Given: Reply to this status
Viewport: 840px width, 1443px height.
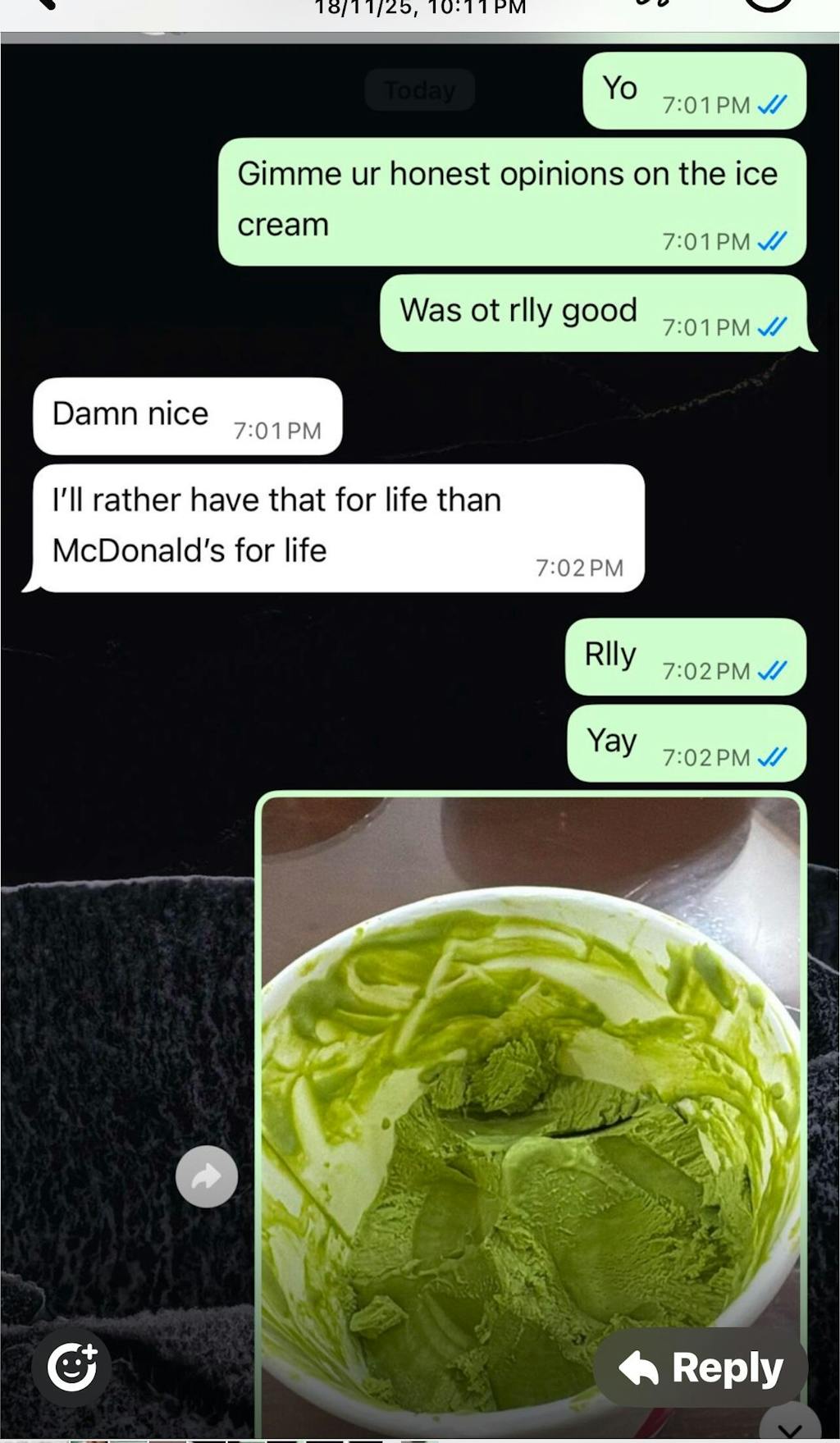Looking at the screenshot, I should pyautogui.click(x=701, y=1368).
